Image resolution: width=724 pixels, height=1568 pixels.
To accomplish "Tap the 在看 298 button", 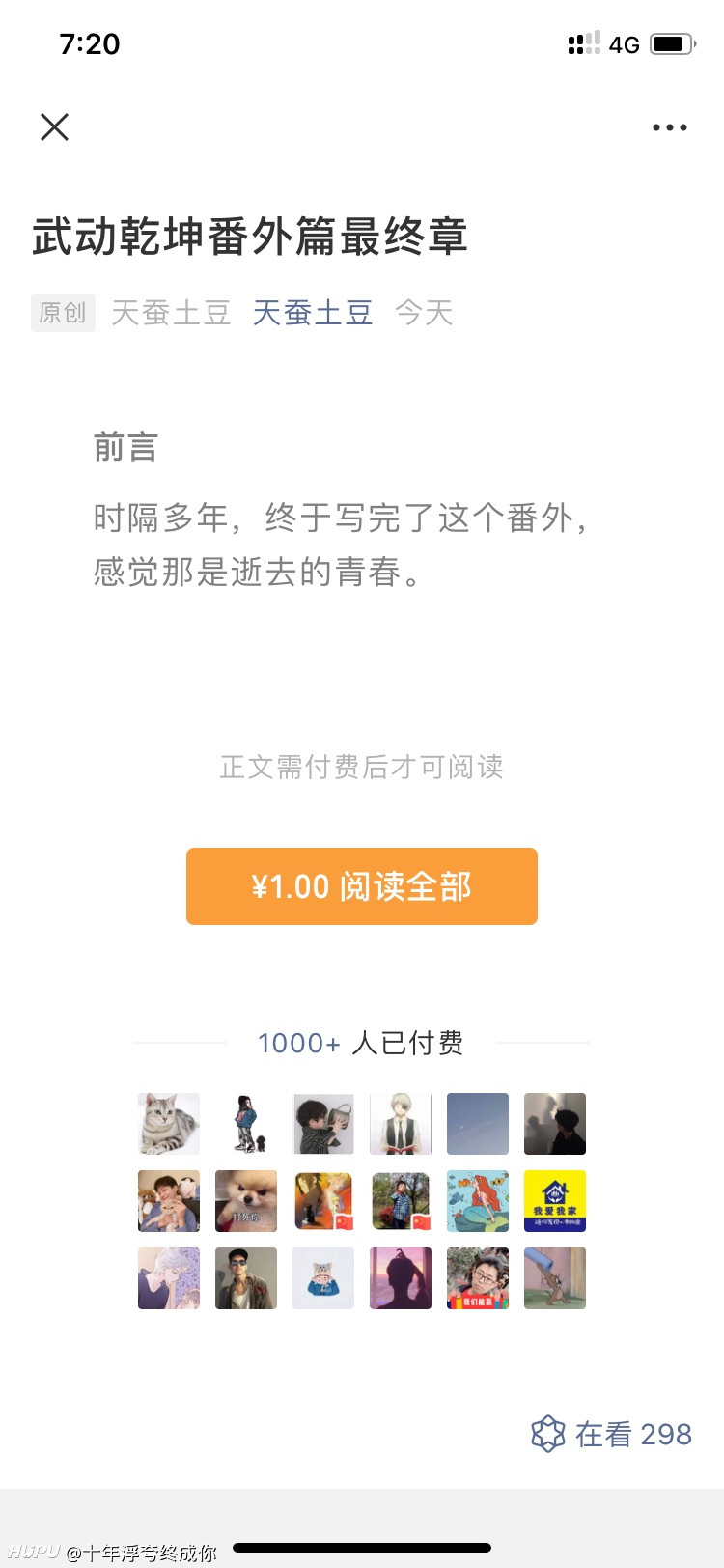I will 611,1434.
